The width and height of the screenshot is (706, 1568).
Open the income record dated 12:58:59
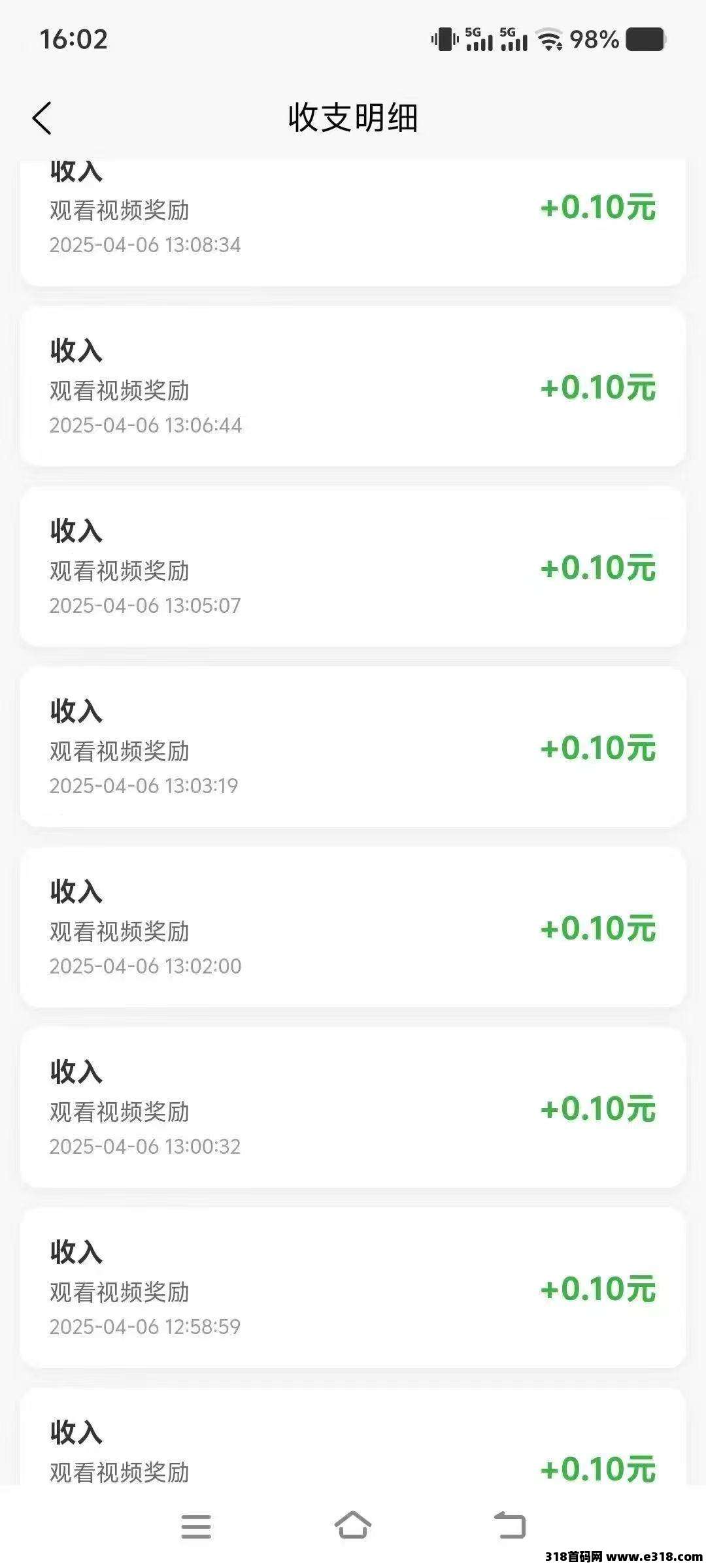[353, 1288]
